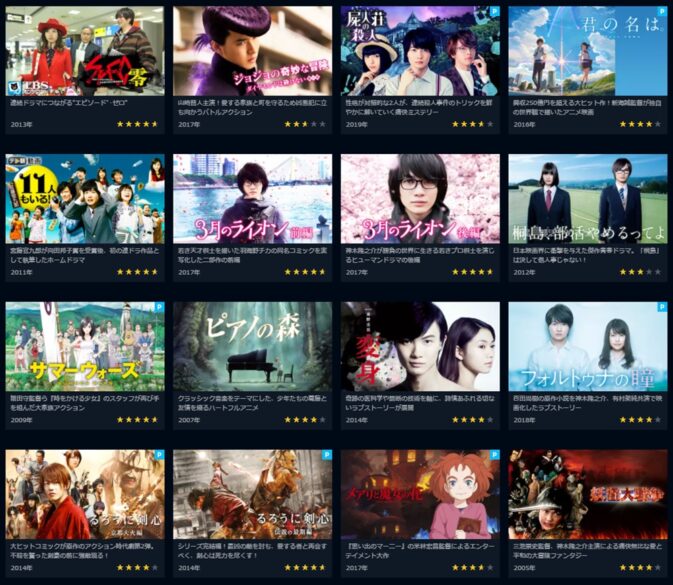Image resolution: width=673 pixels, height=585 pixels.
Task: Open ジョジョの奇妙な冒険 movie tile
Action: (252, 50)
